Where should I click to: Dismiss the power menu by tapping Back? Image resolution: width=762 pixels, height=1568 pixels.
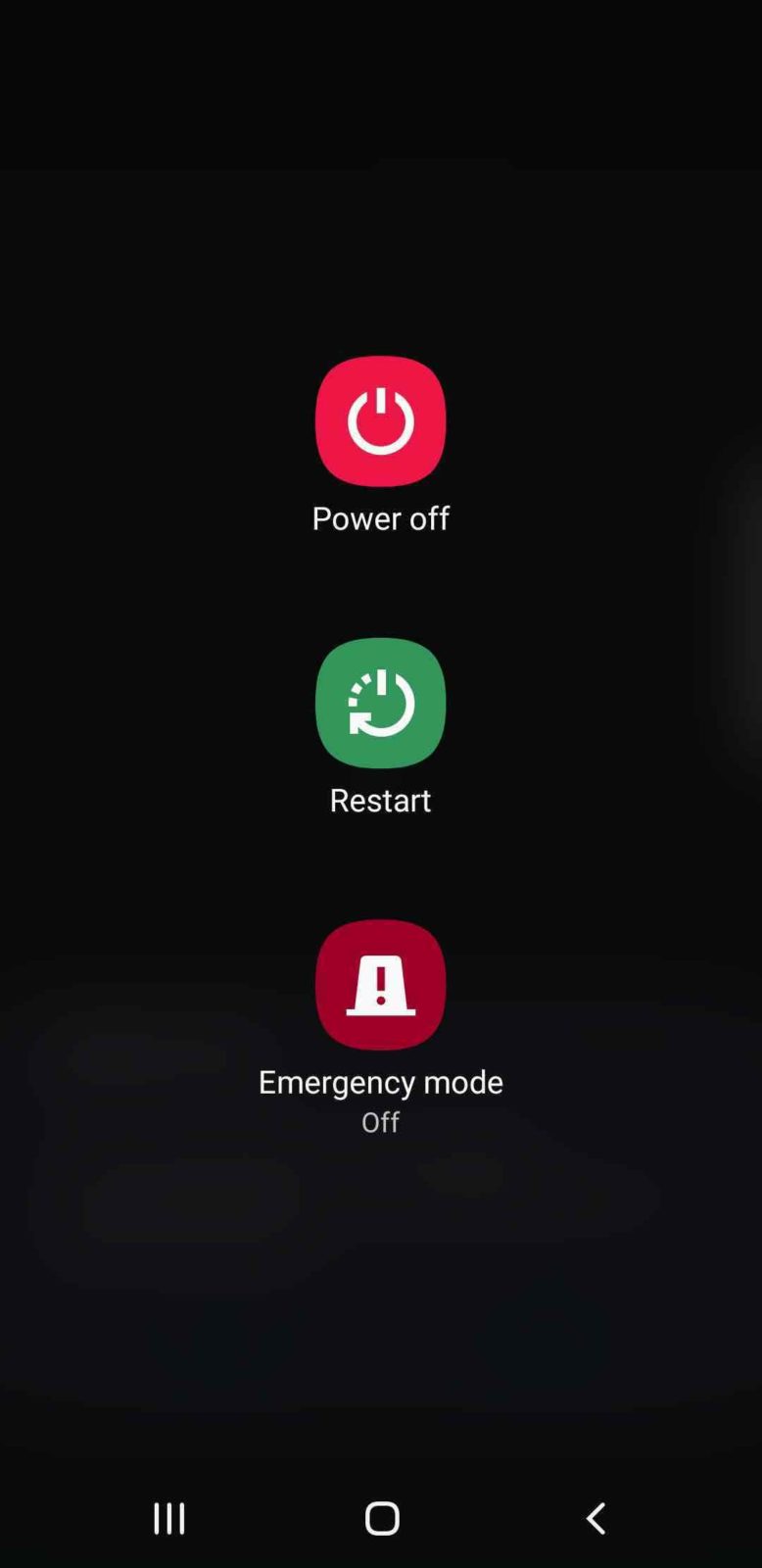point(595,1517)
